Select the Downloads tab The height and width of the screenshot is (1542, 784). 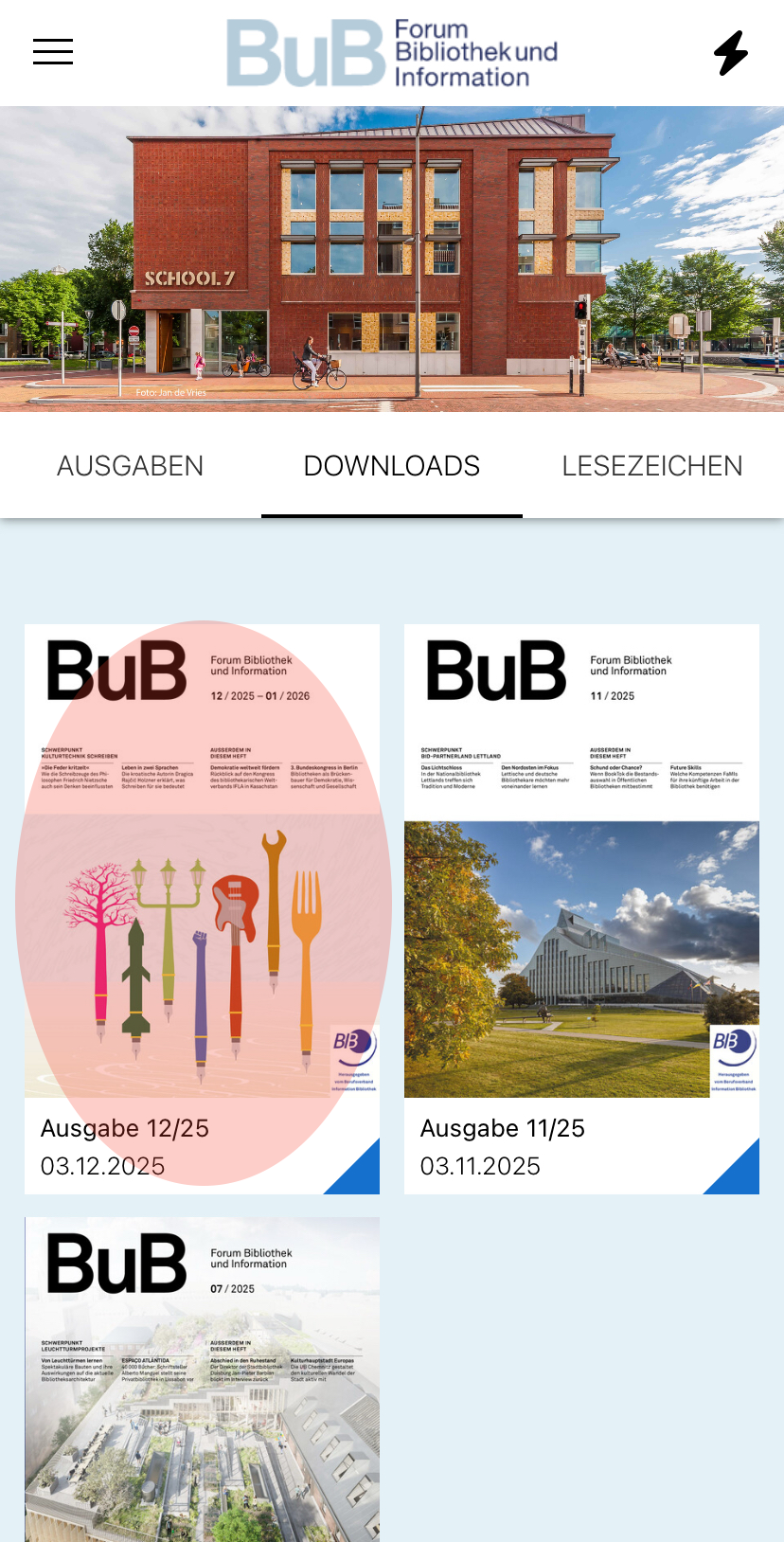(392, 466)
